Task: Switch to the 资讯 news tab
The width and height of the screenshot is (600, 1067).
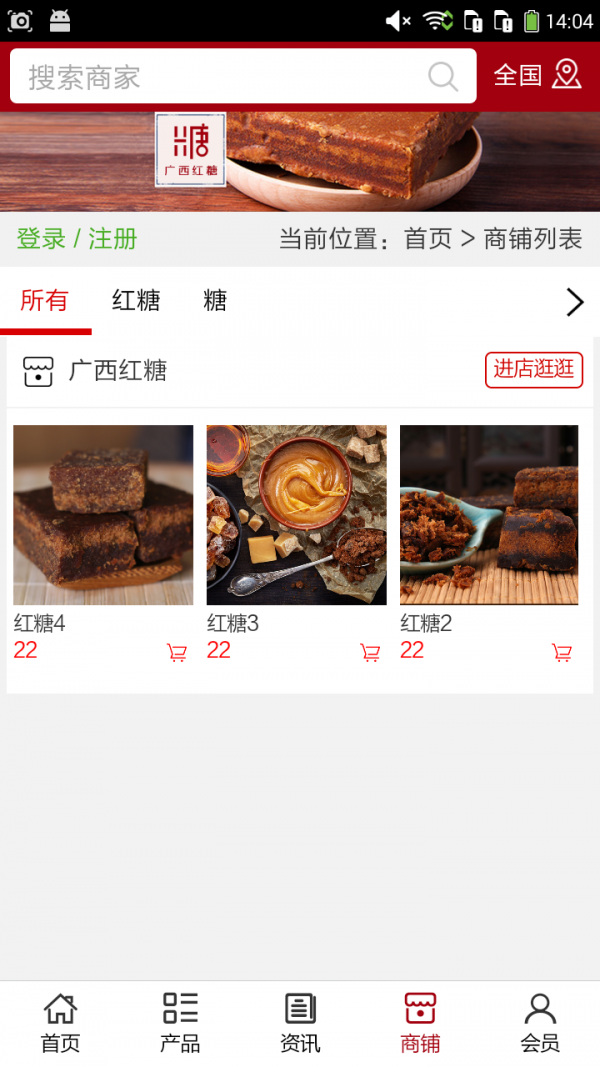Action: [300, 1023]
